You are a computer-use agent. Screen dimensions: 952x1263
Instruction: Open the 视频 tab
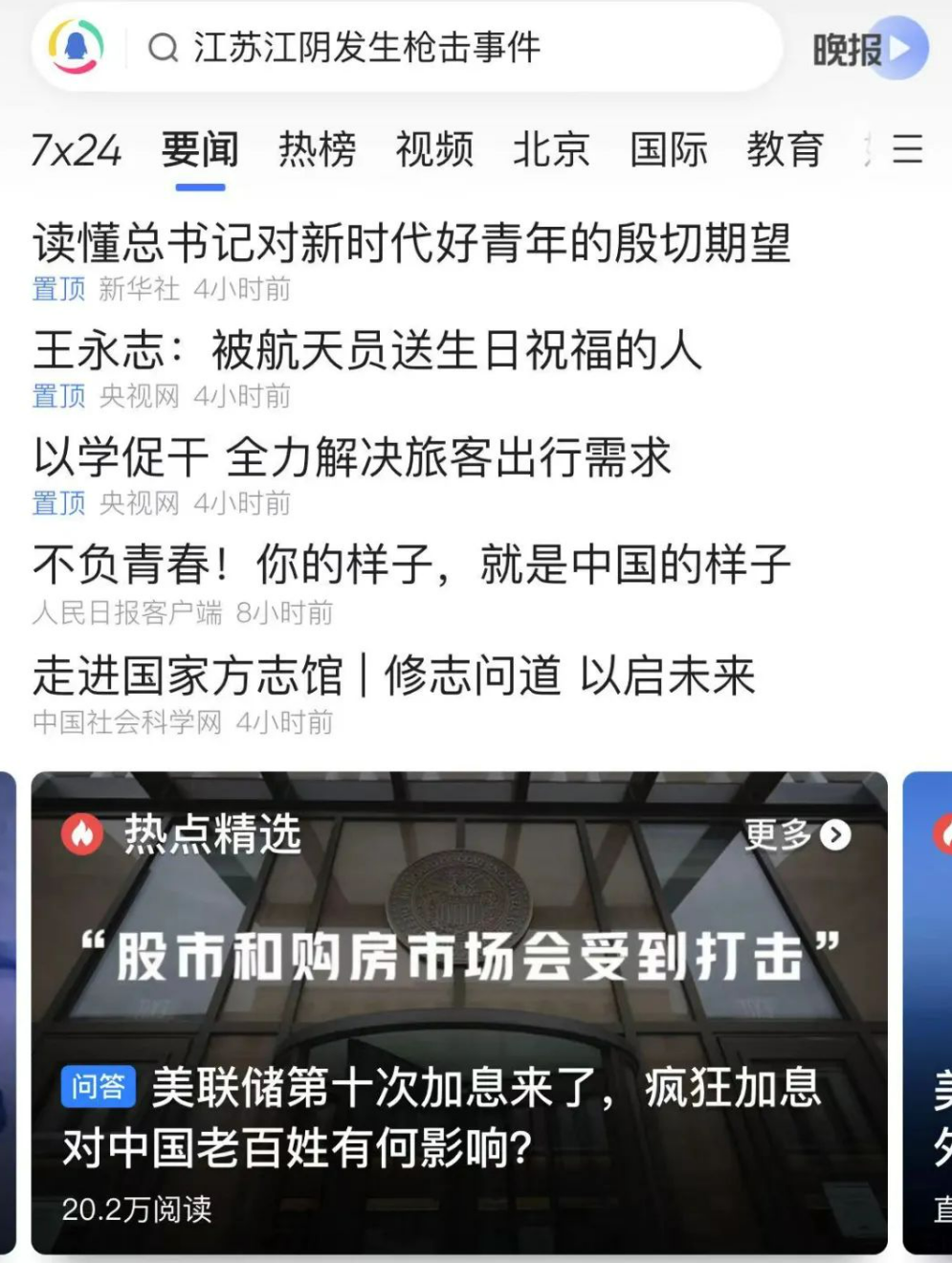(x=434, y=150)
